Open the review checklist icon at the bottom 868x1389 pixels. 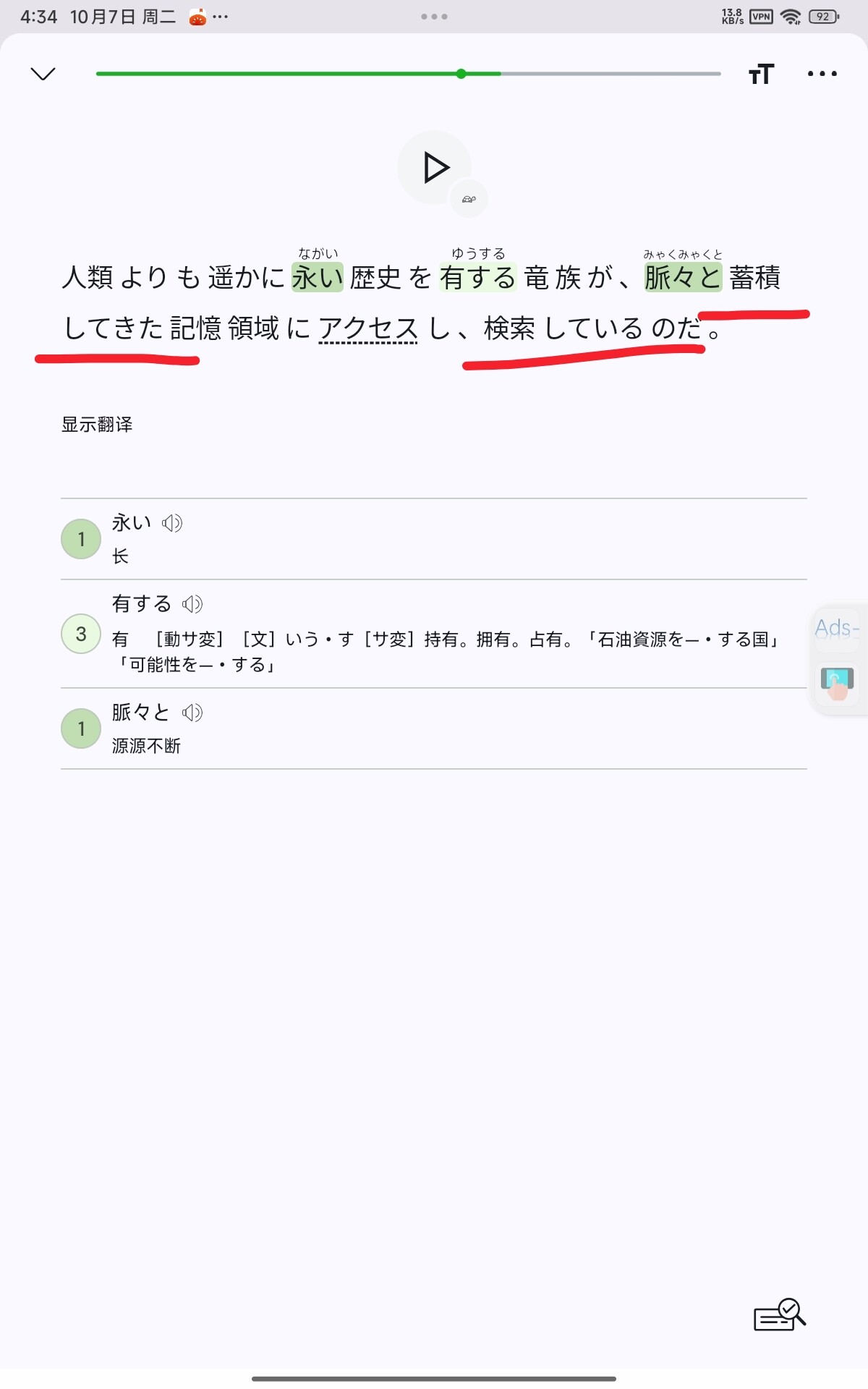779,1314
